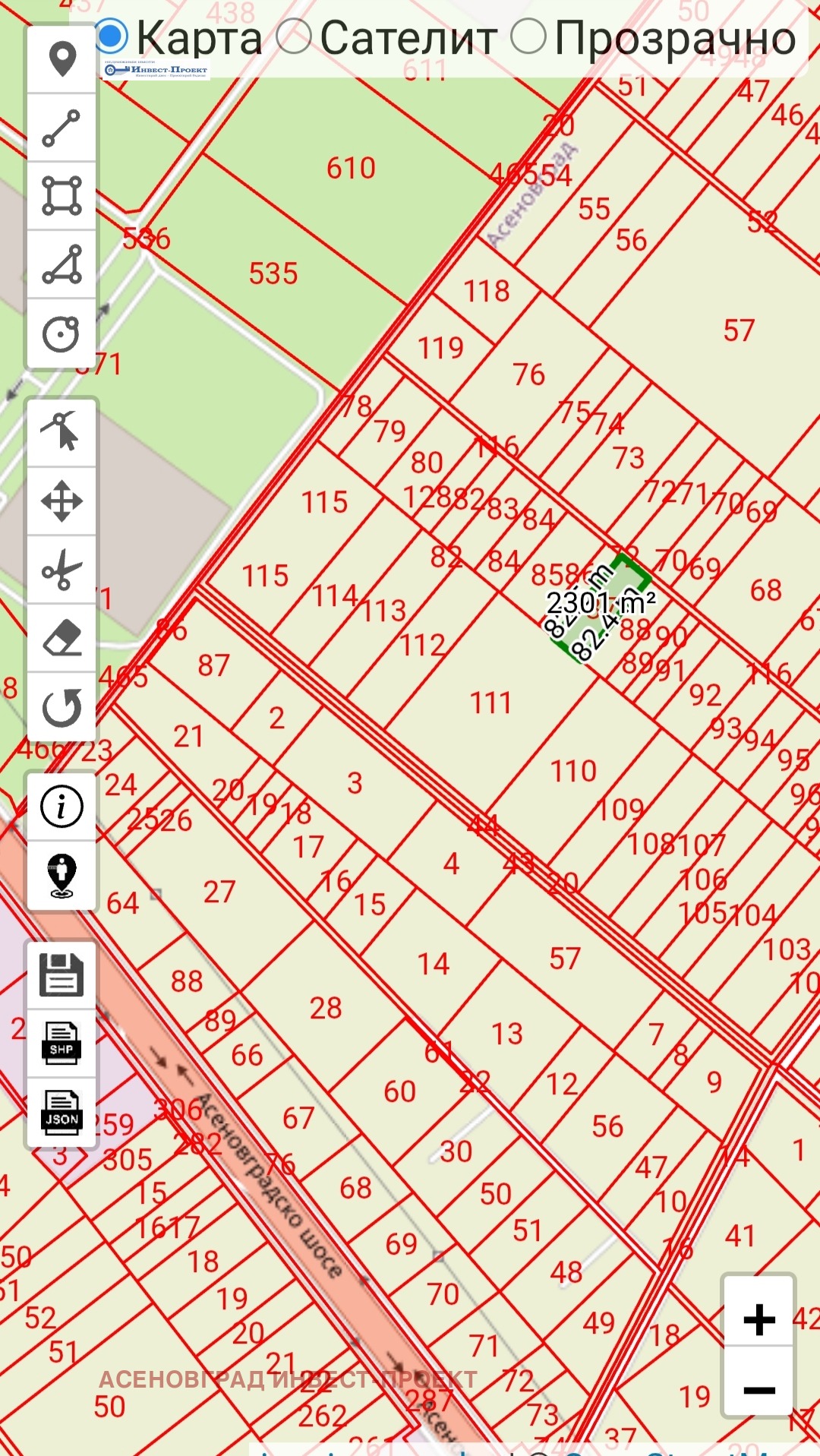Image resolution: width=820 pixels, height=1456 pixels.
Task: Select the location marker tool
Action: [x=61, y=59]
